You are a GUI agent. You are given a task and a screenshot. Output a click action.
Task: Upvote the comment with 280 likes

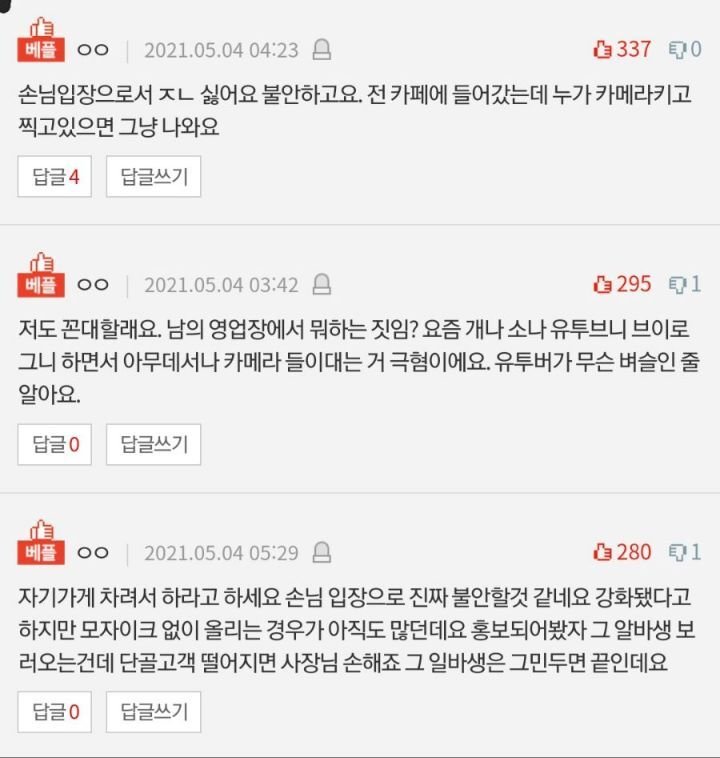pos(621,551)
